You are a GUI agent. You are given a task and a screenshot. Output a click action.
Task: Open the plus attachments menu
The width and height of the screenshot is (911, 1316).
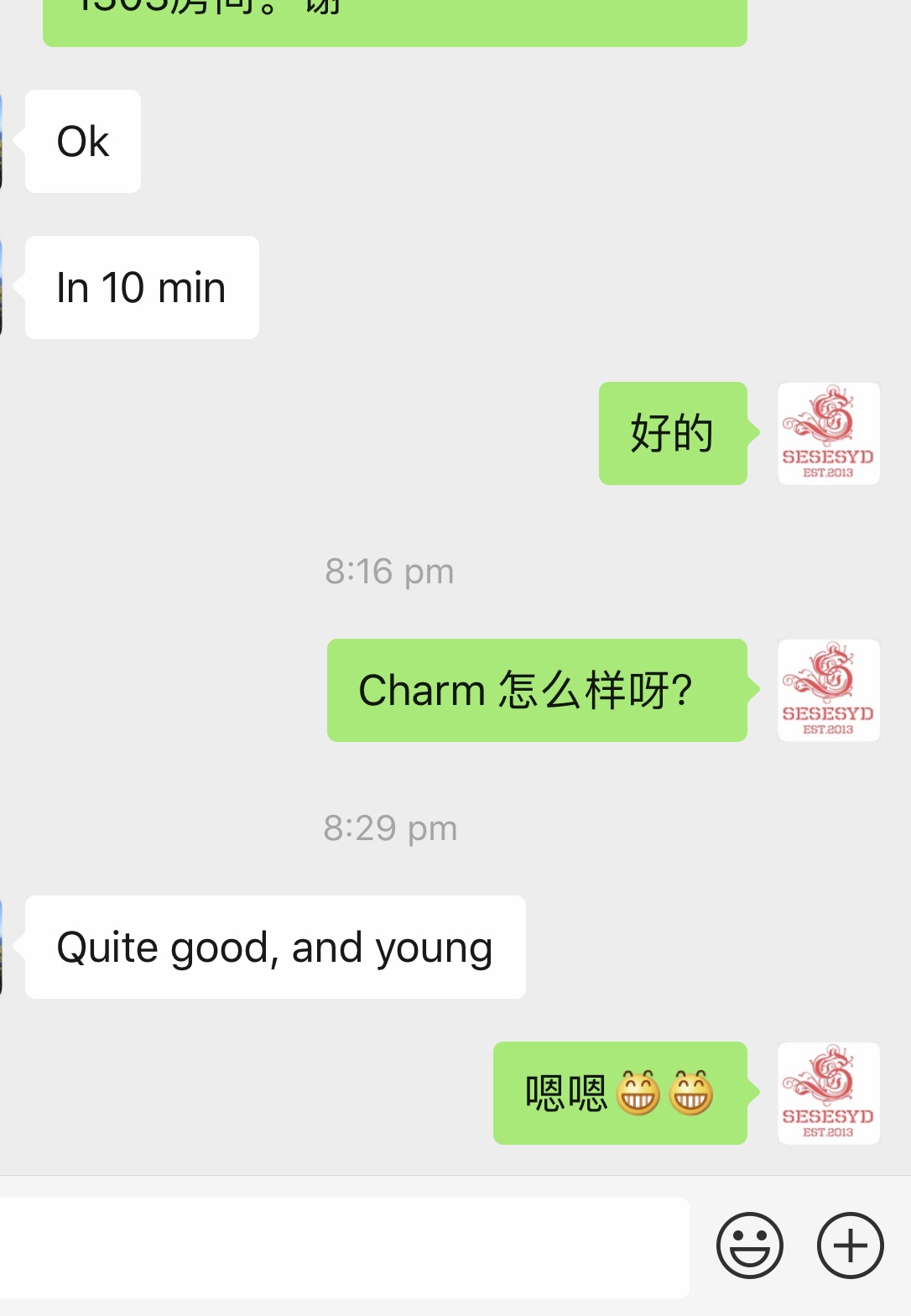pyautogui.click(x=850, y=1245)
